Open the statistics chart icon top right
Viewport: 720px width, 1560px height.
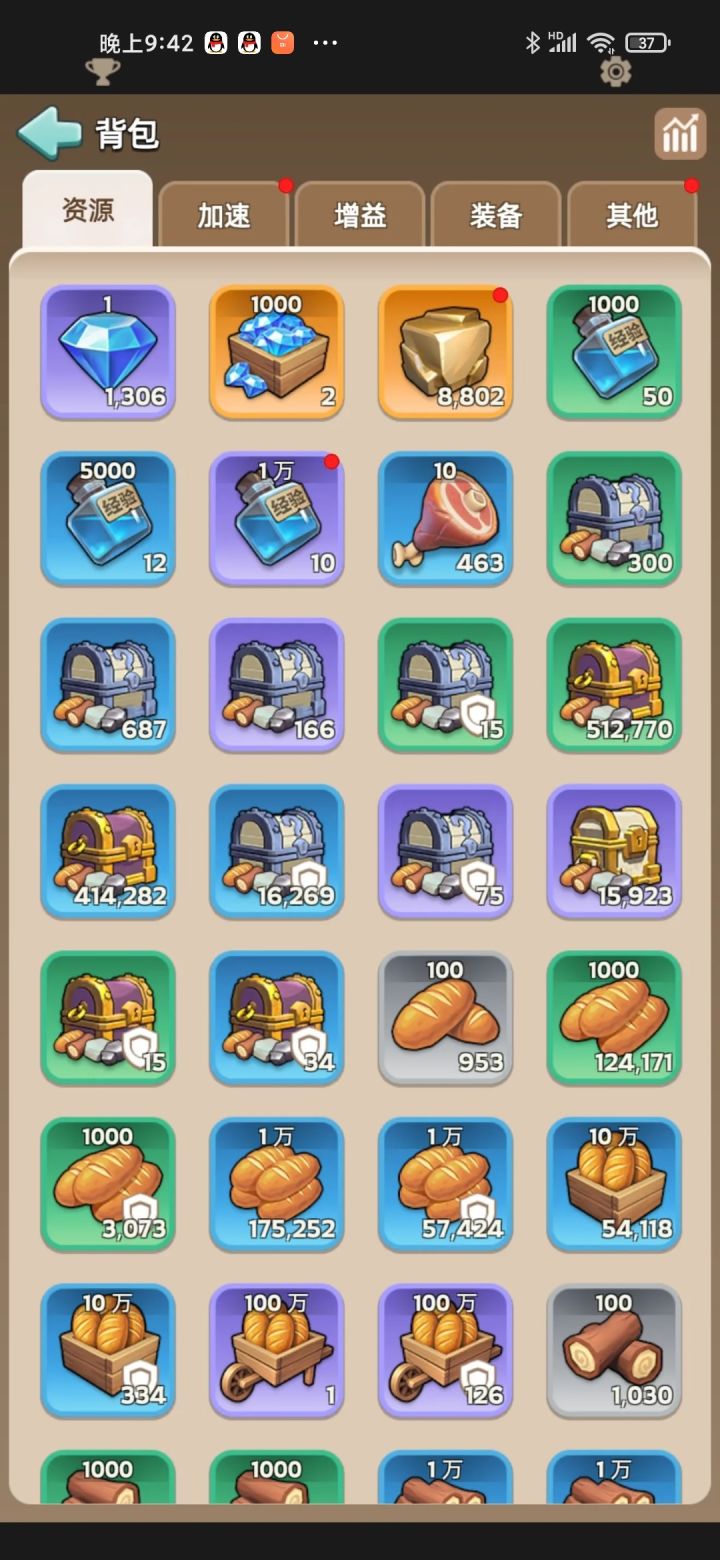pos(679,131)
